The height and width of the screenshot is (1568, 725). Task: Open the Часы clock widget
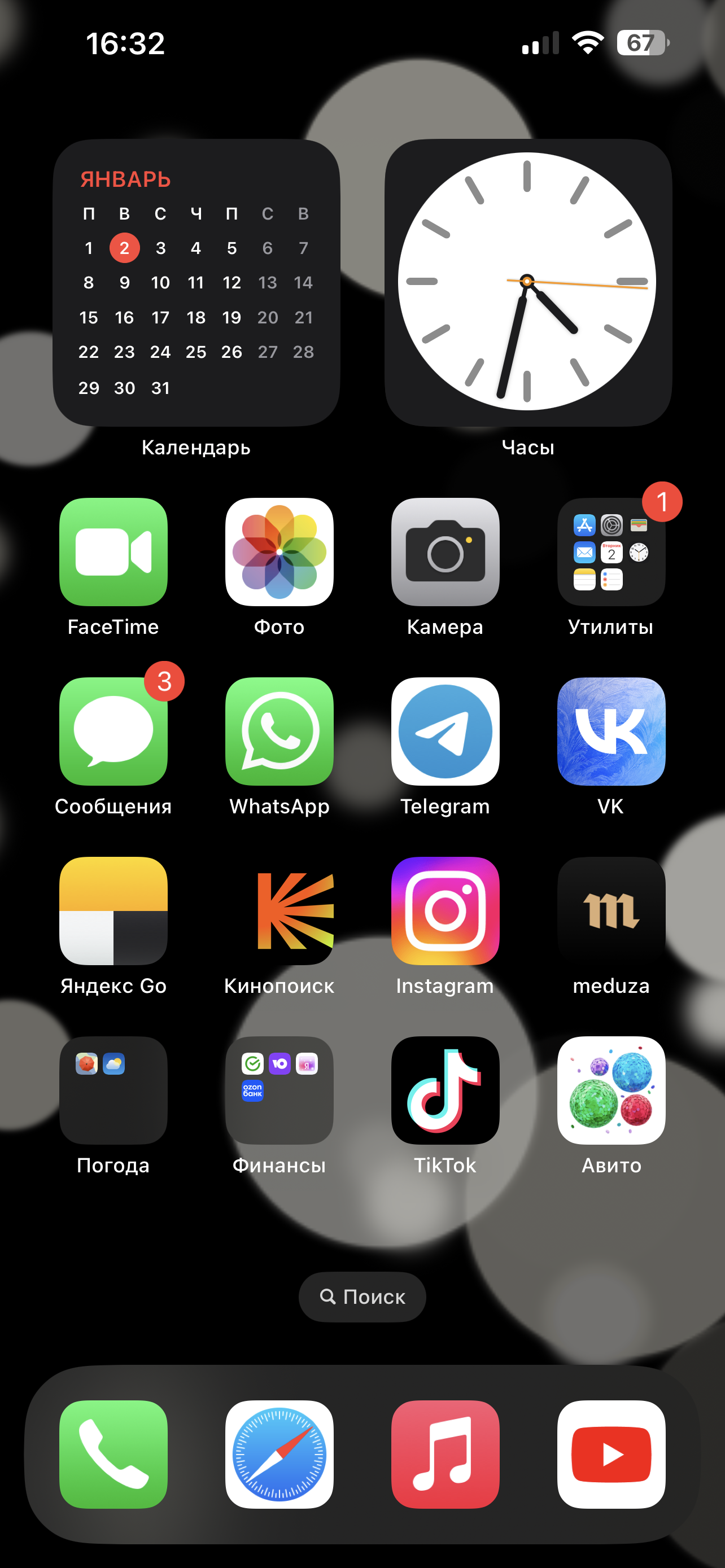(x=527, y=282)
